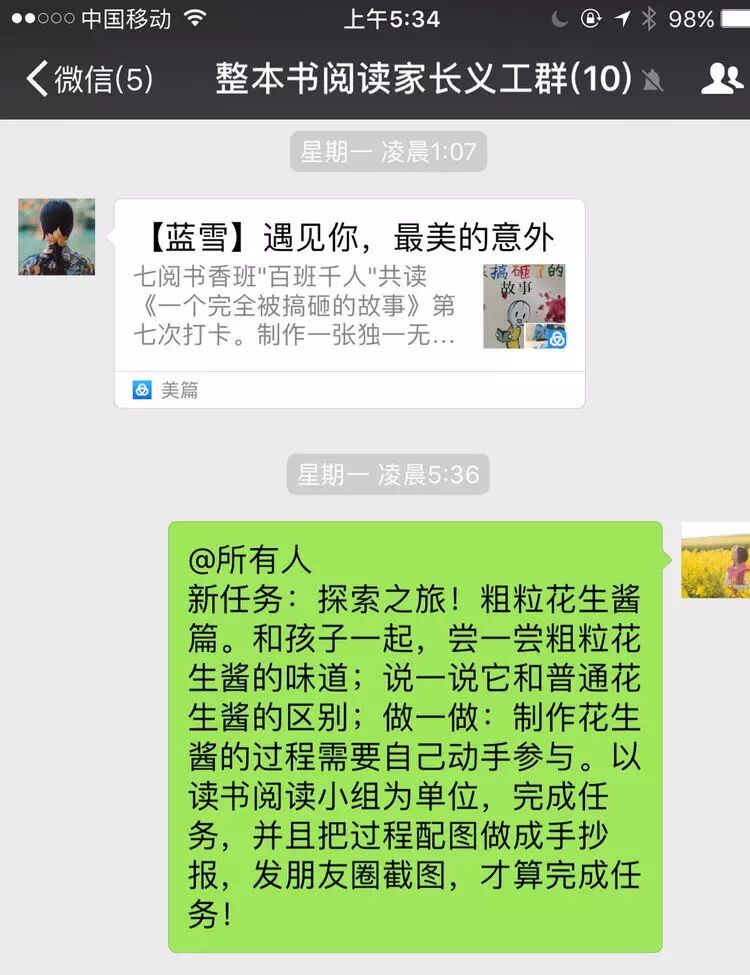Open the shared 【蓝雪】遇见你 article card
Screen dimensions: 750x975
click(349, 302)
